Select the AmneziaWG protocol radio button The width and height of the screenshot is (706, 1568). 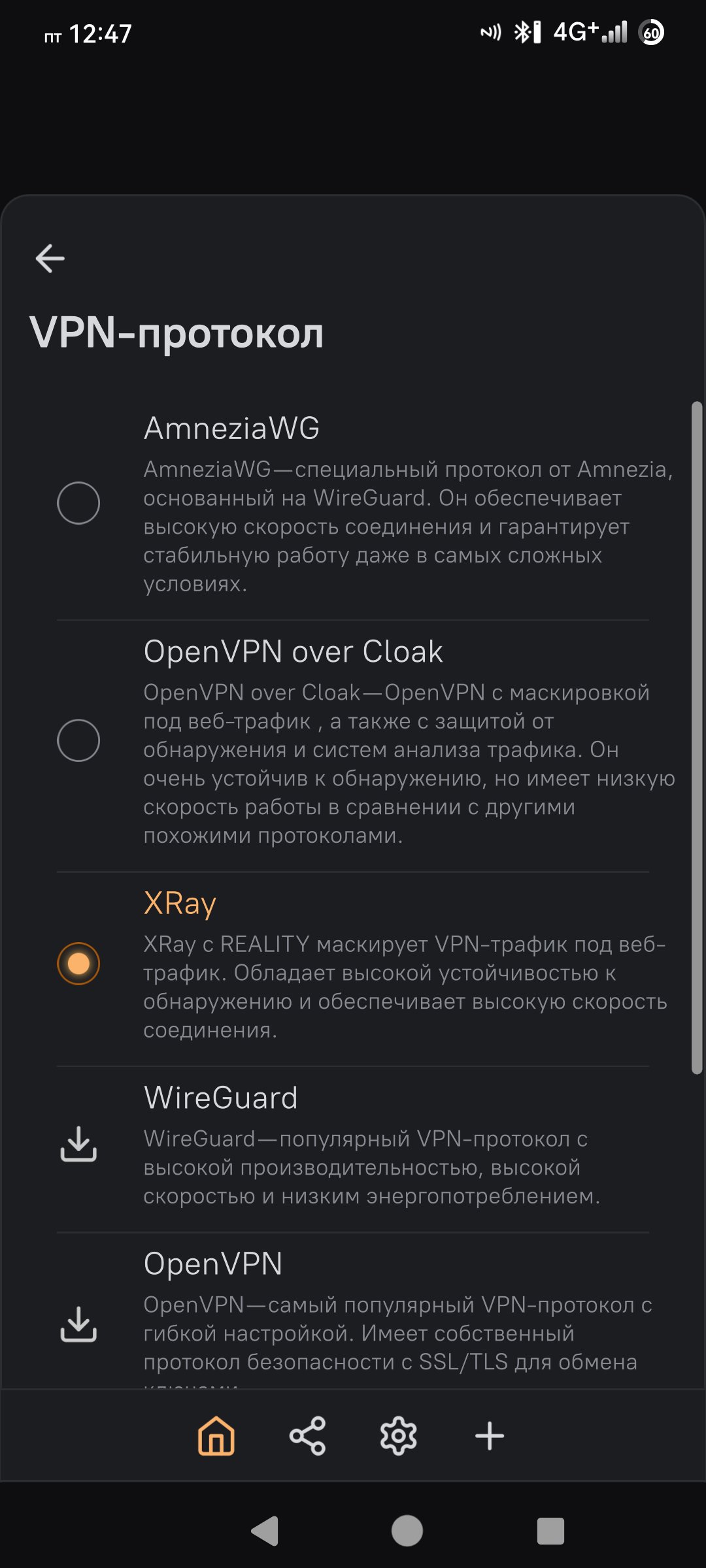point(78,503)
